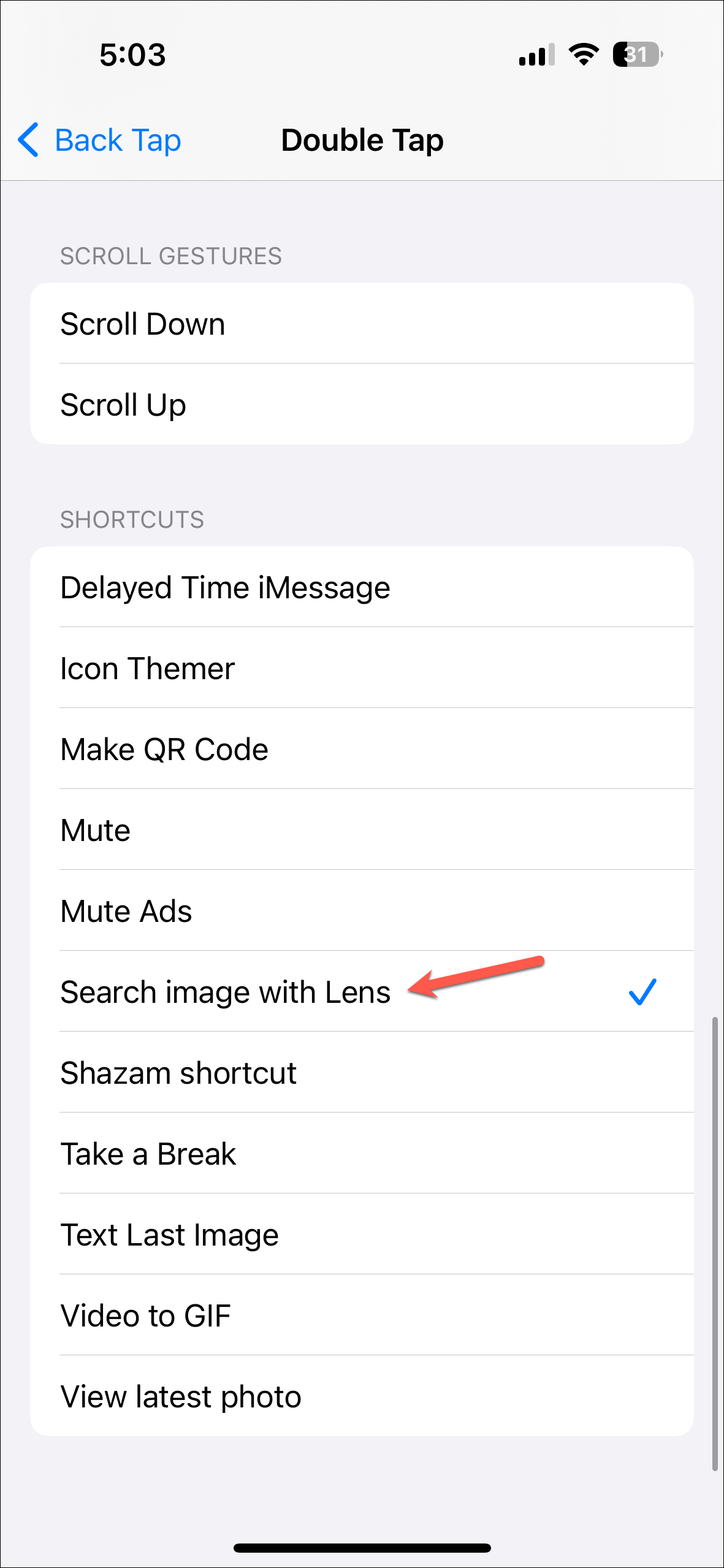Set Mute as double tap action
Viewport: 724px width, 1568px height.
click(x=362, y=830)
